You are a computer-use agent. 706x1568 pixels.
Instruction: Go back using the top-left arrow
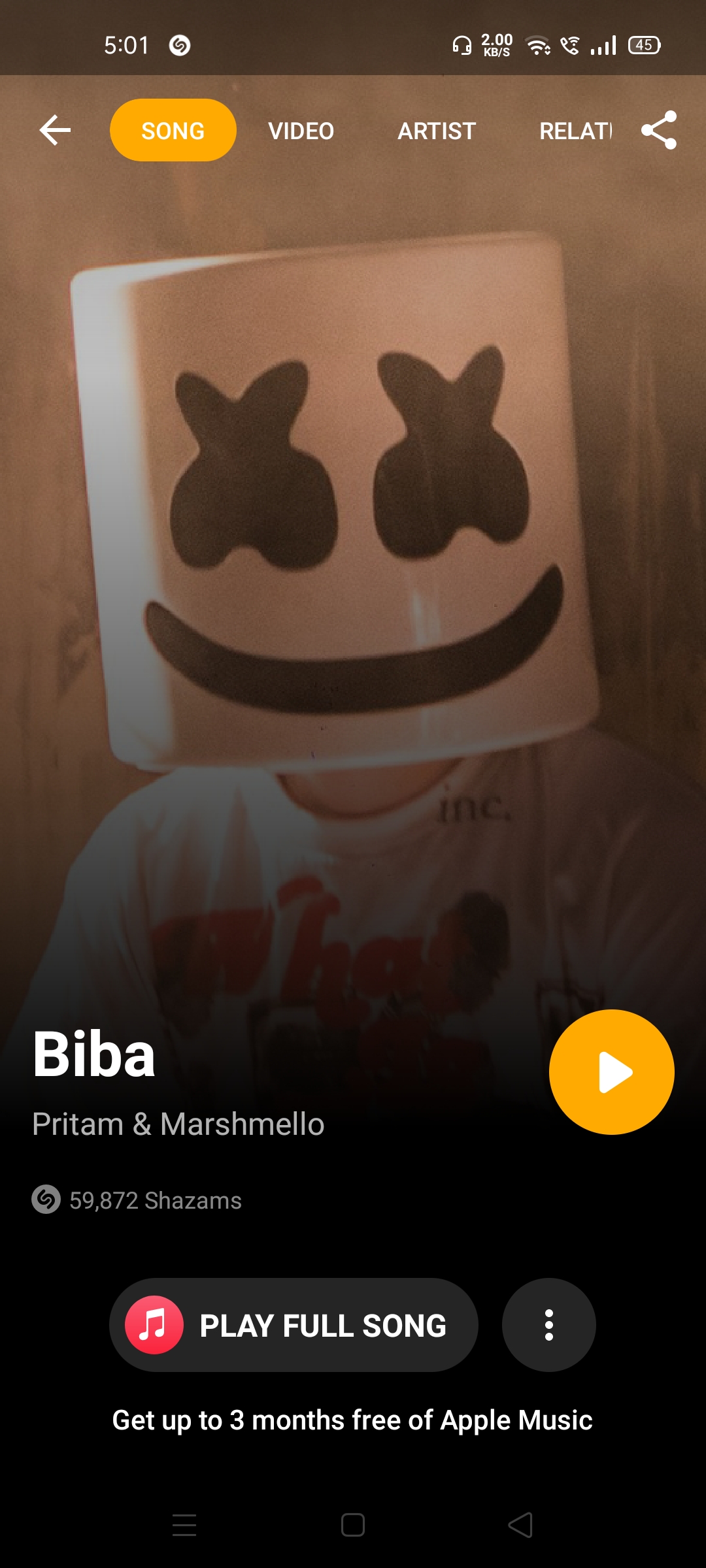[x=55, y=131]
